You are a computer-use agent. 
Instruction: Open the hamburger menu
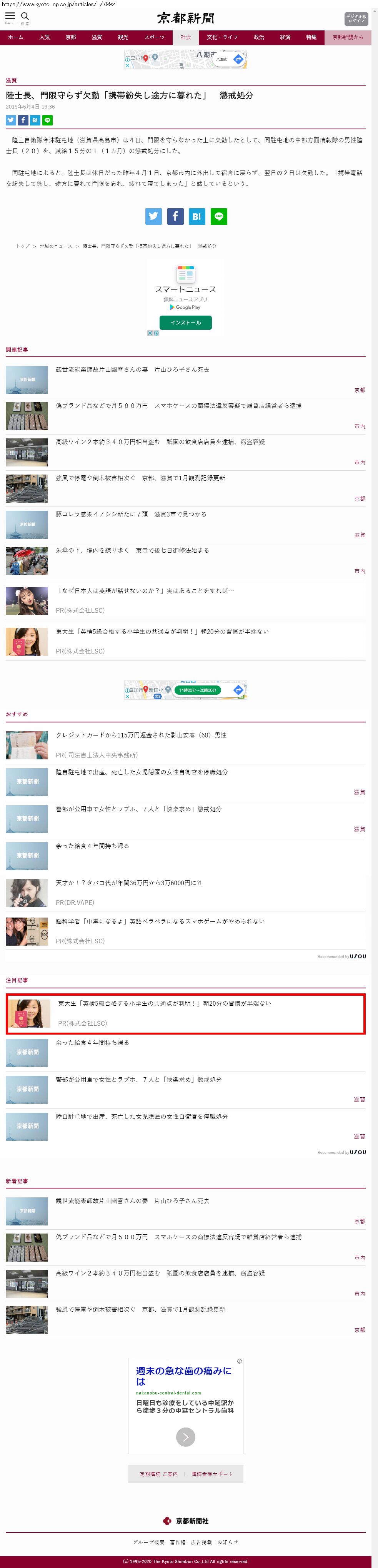pos(10,17)
